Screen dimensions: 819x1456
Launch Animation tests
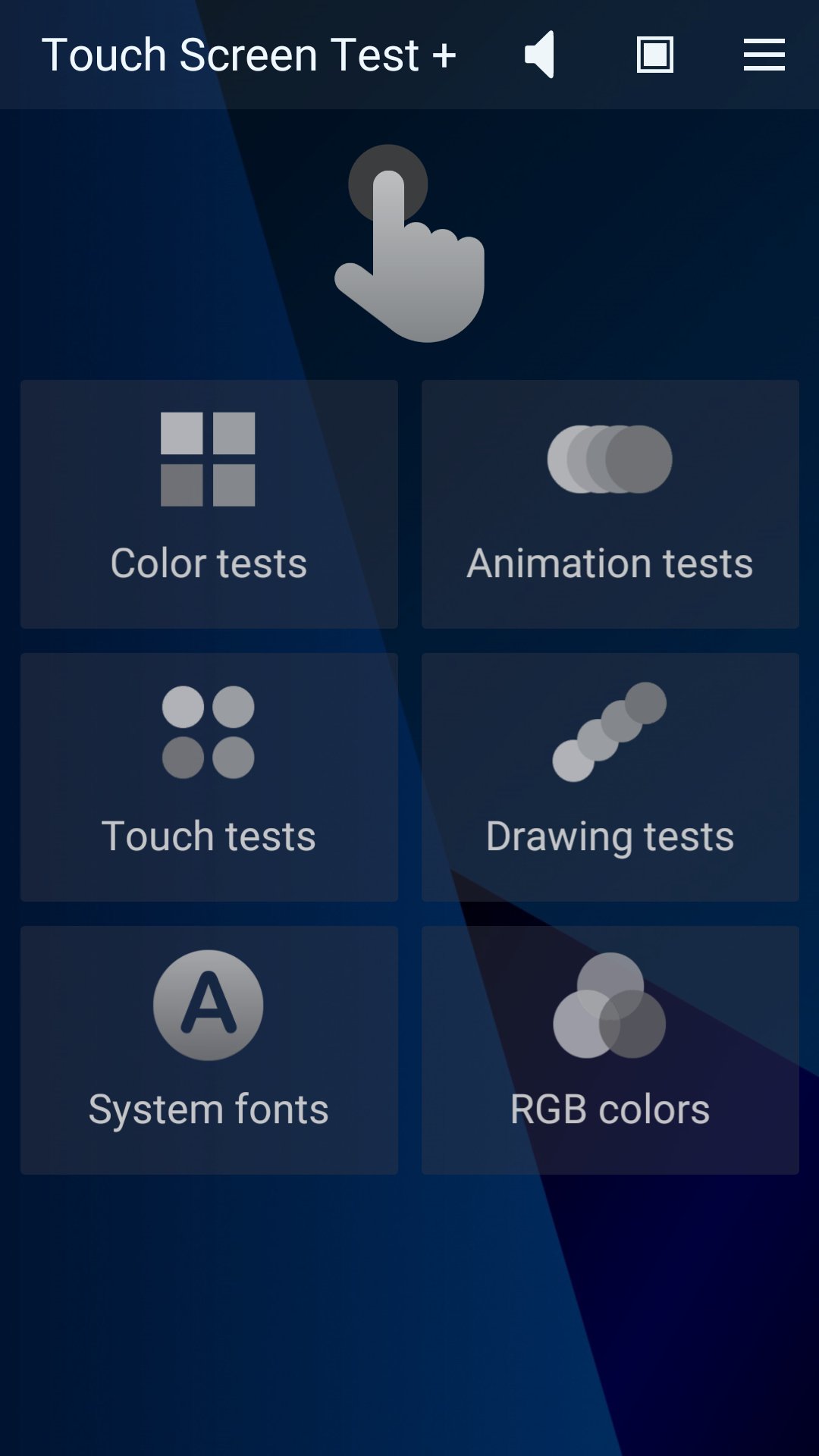point(610,504)
